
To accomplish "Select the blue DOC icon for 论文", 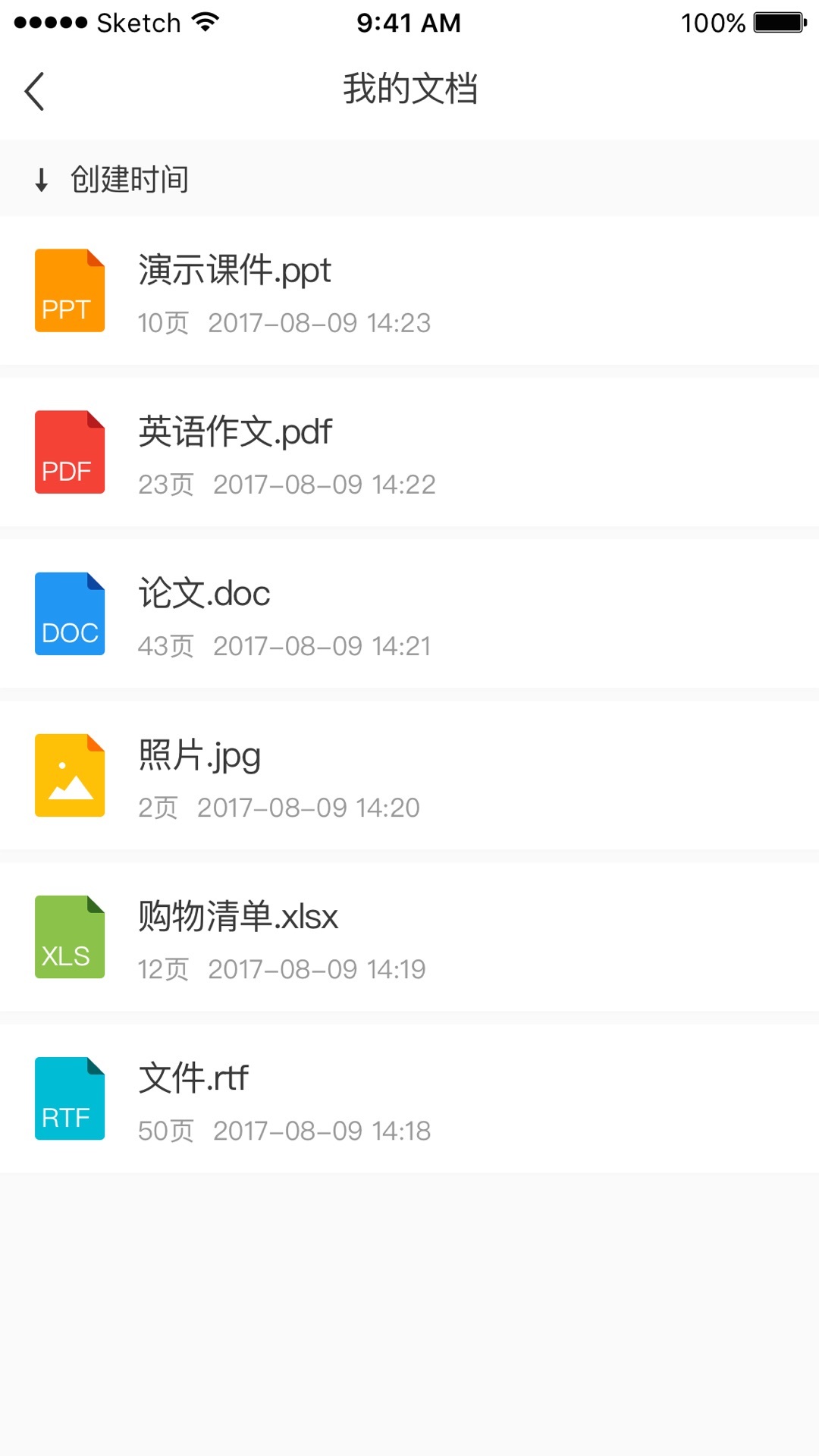I will pos(69,613).
